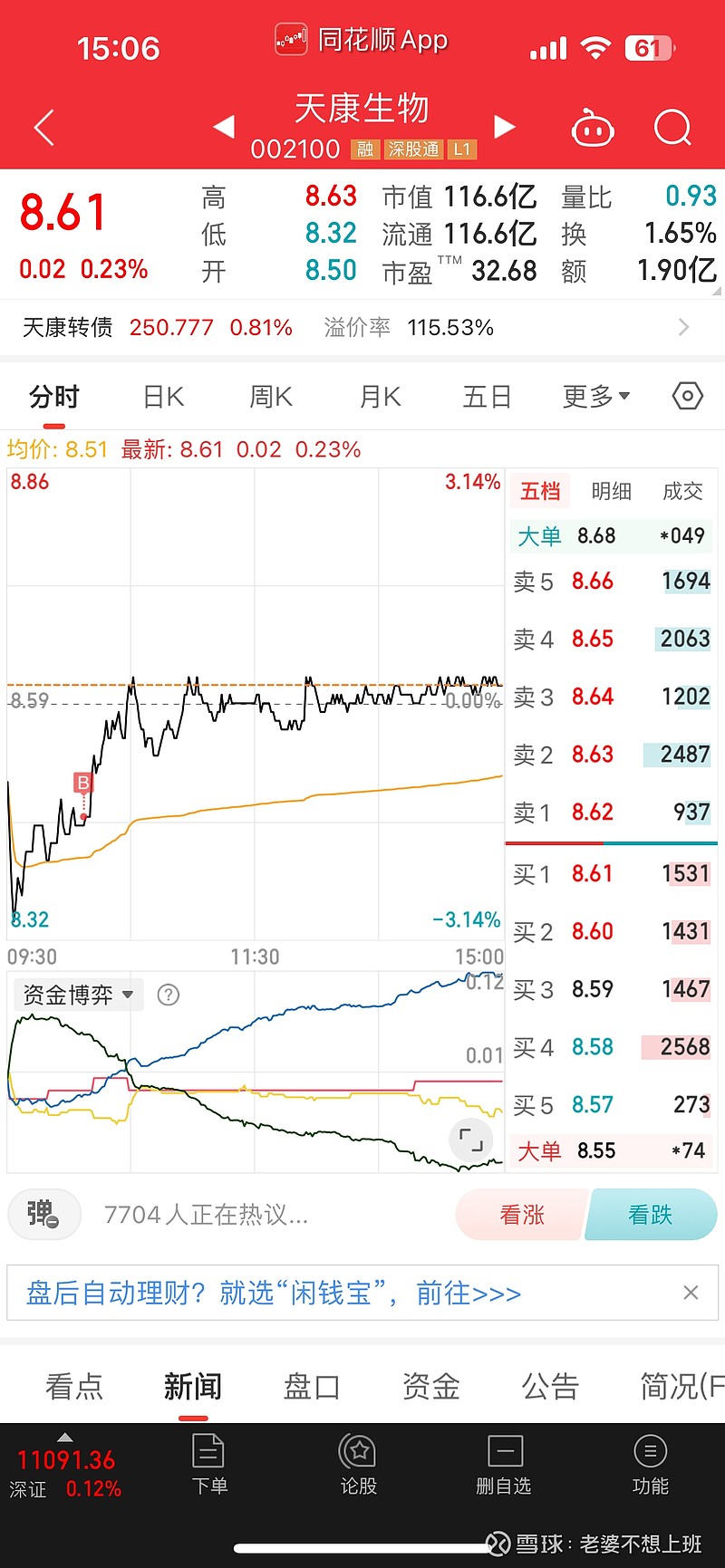Switch to the 日K chart tab
The image size is (725, 1568).
164,397
